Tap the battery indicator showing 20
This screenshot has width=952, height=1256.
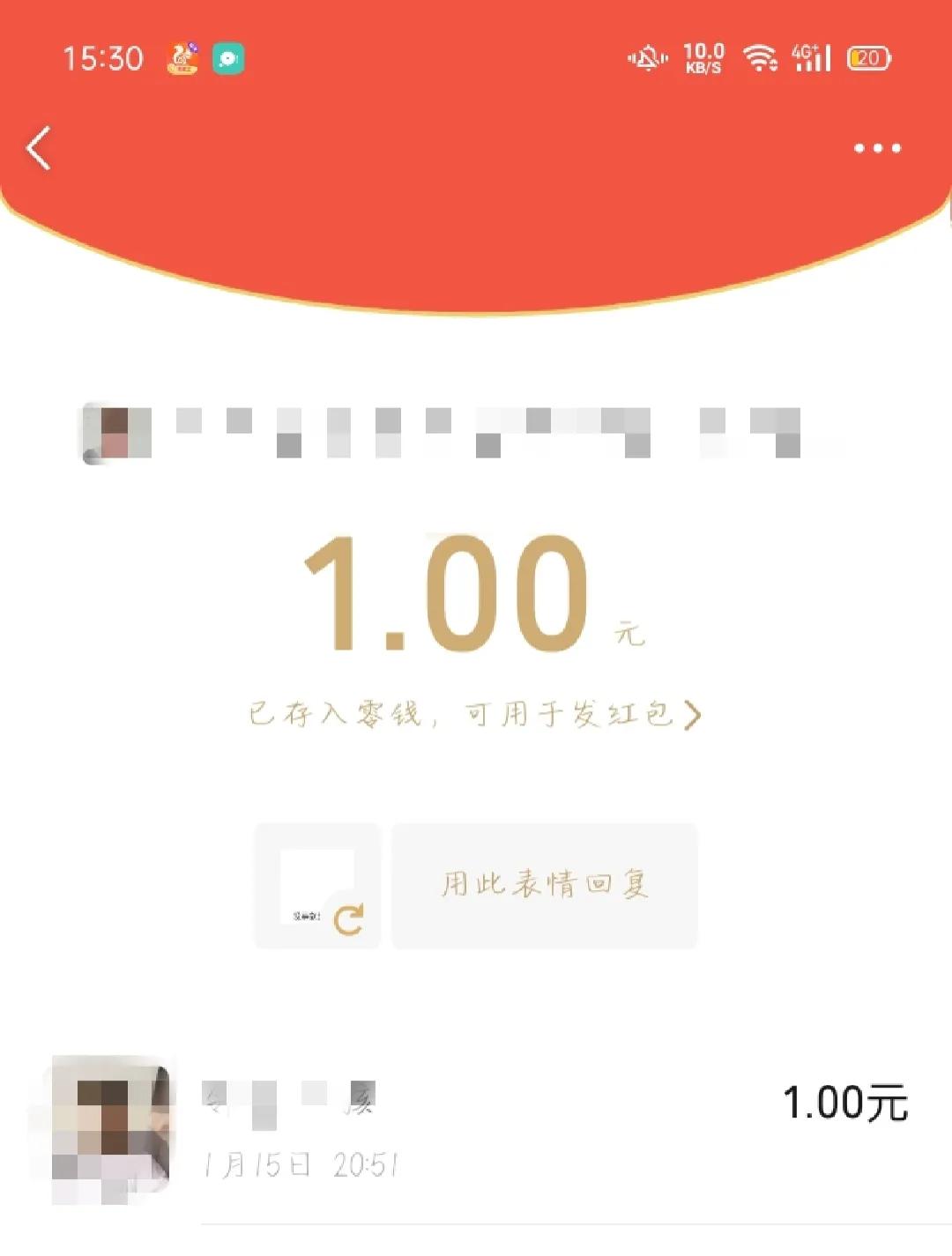868,56
